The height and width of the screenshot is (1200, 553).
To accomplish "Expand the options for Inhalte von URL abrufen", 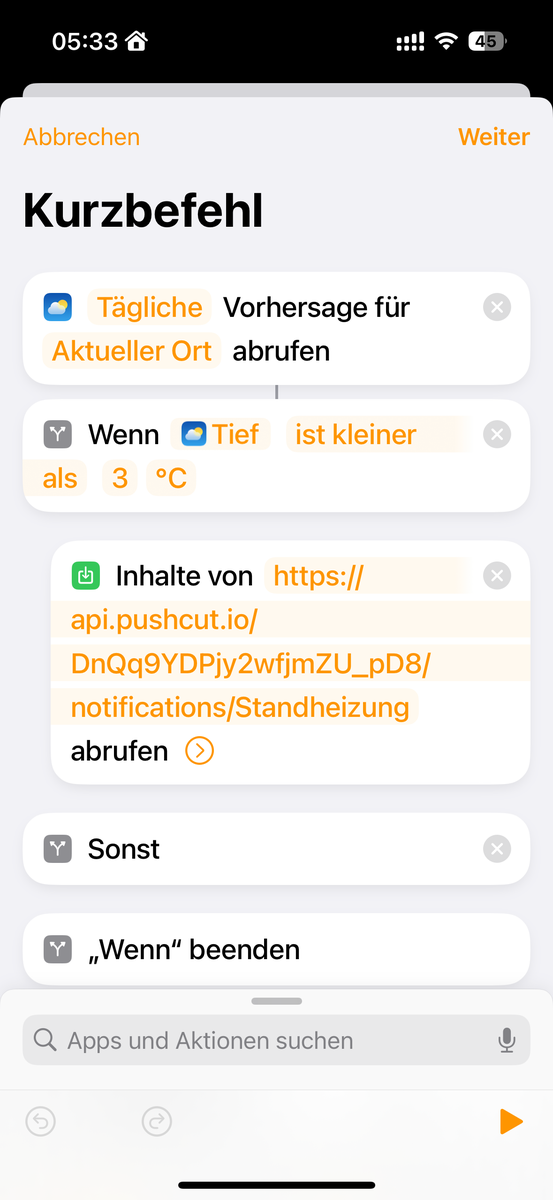I will (x=200, y=751).
